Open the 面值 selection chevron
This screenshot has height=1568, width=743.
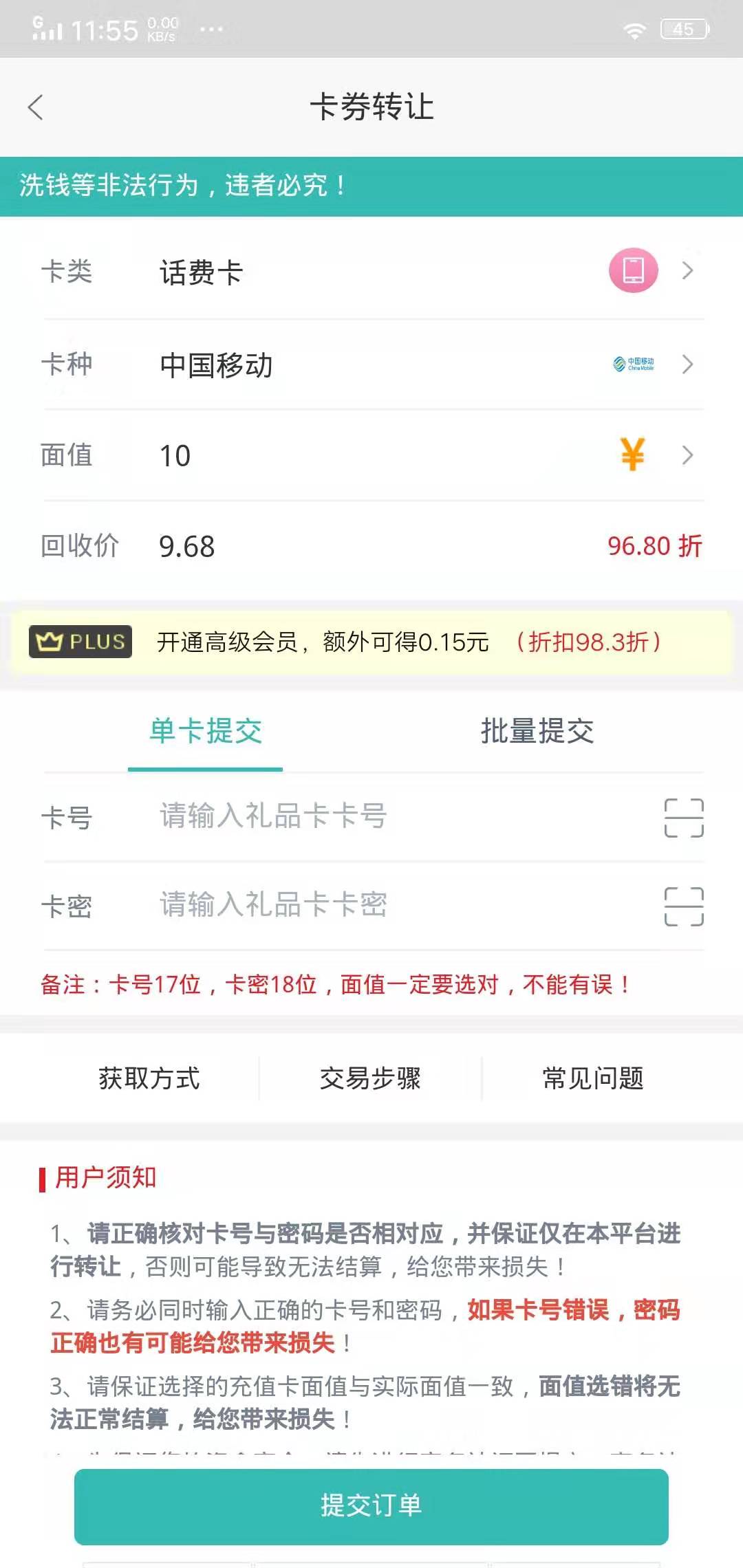click(x=687, y=455)
